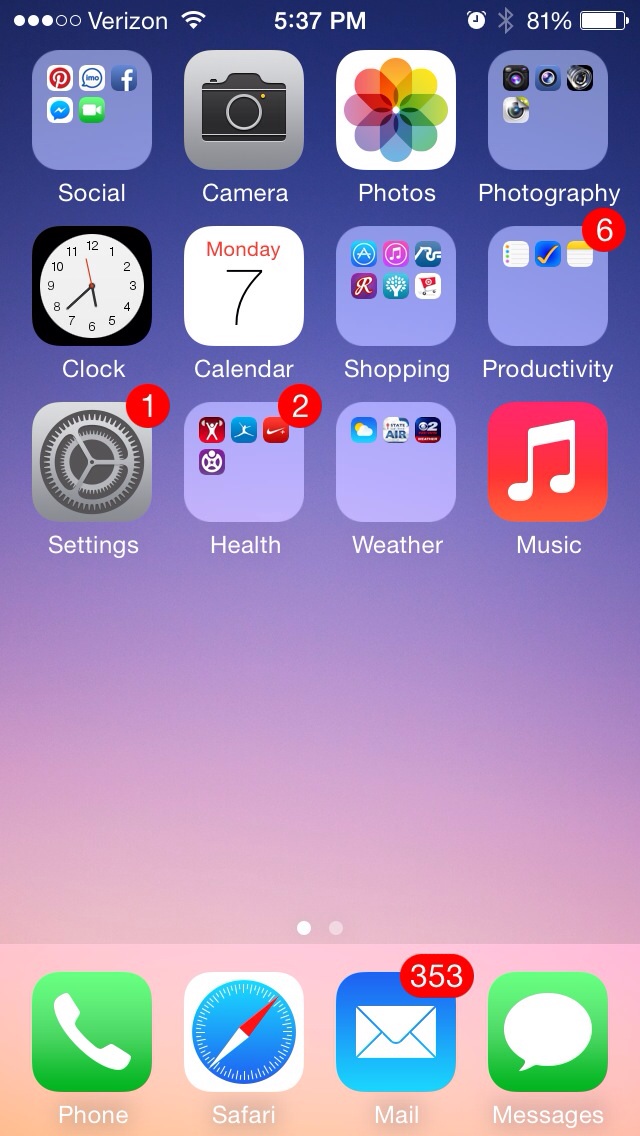Image resolution: width=640 pixels, height=1136 pixels.
Task: Launch the Music app
Action: coord(548,462)
